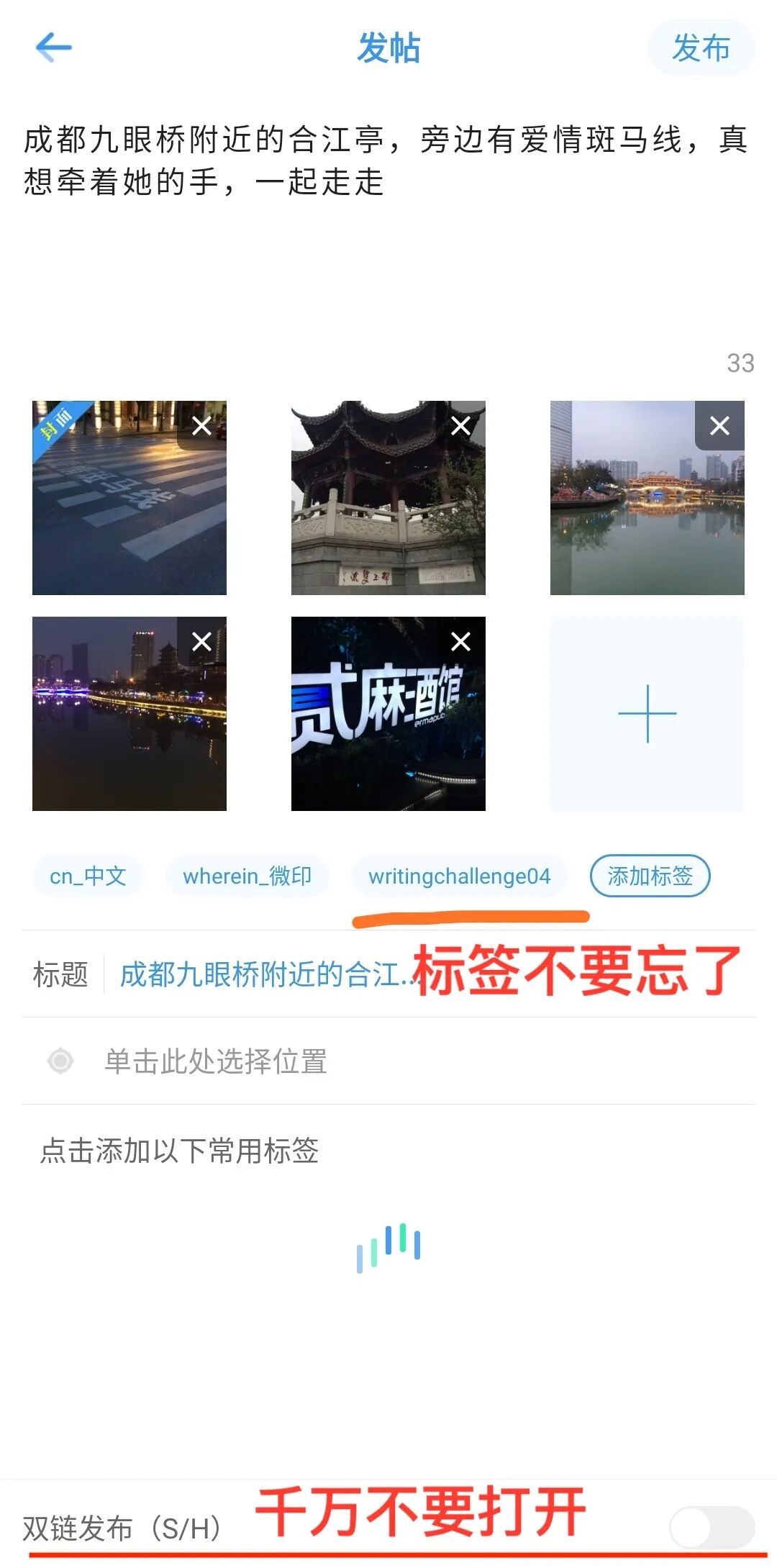Screen dimensions: 777x1568
Task: Remove the zebra crossing cover photo
Action: [202, 426]
